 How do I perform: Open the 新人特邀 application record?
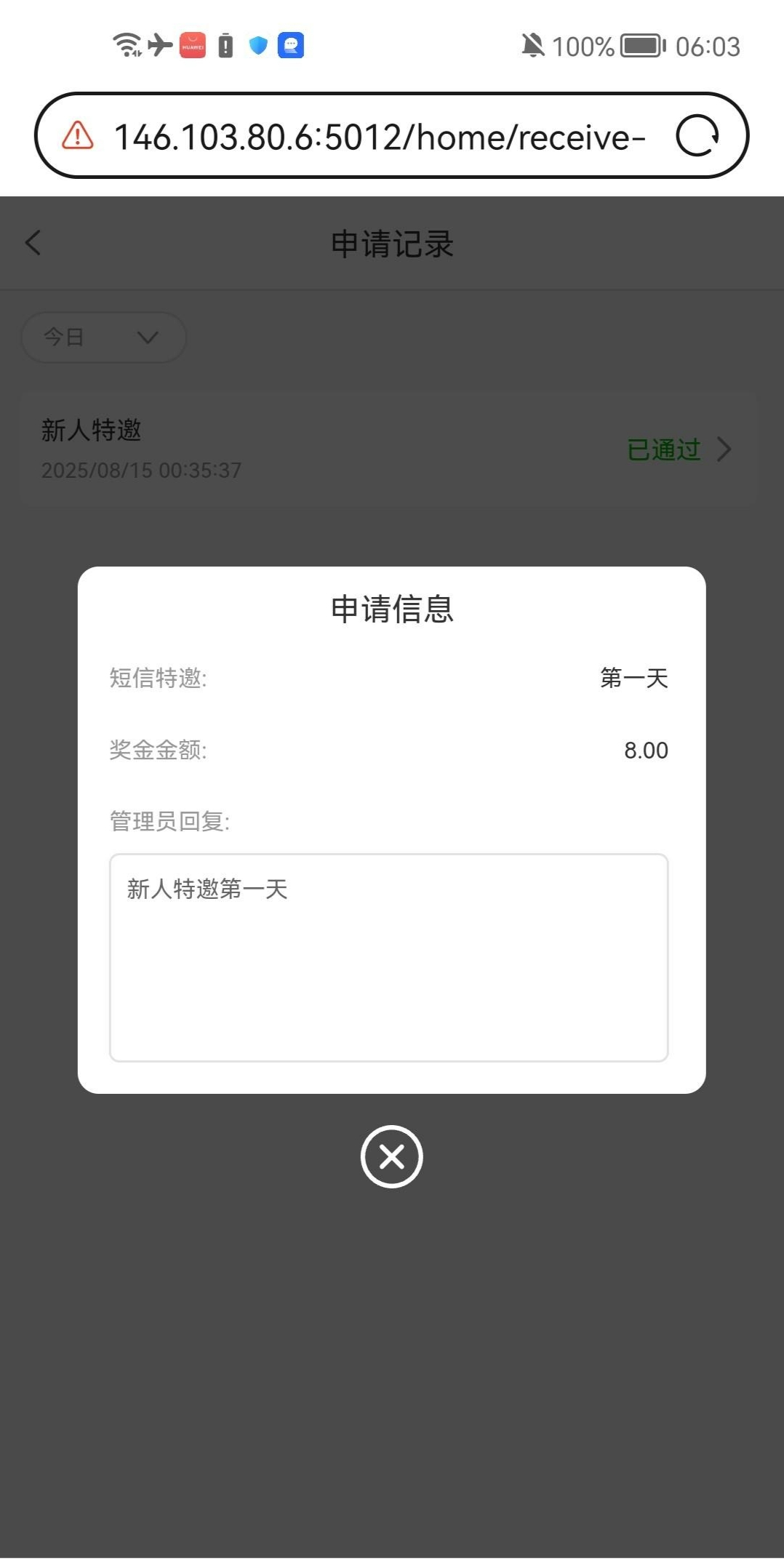[388, 449]
